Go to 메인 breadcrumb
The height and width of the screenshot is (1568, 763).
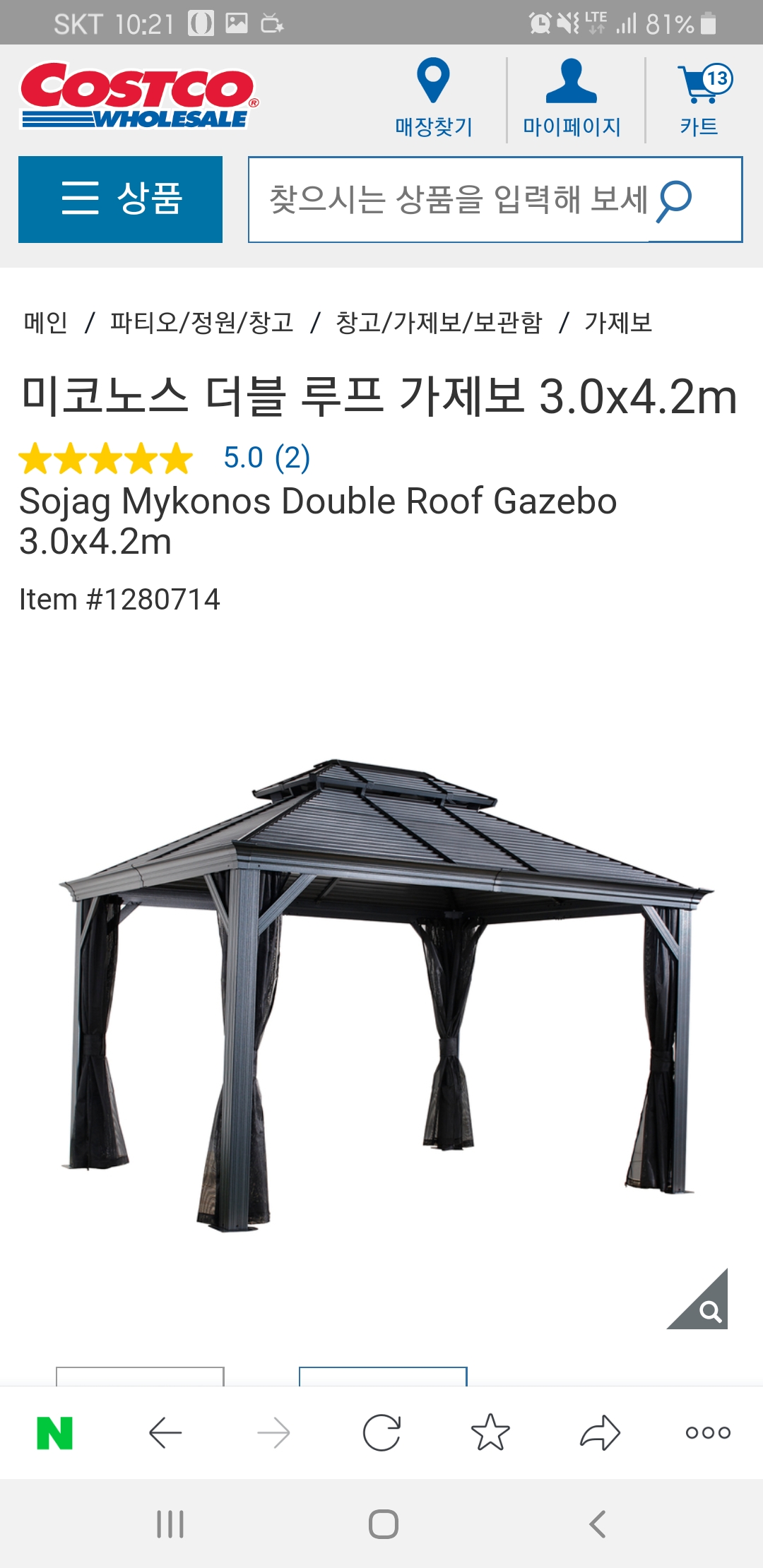[46, 323]
